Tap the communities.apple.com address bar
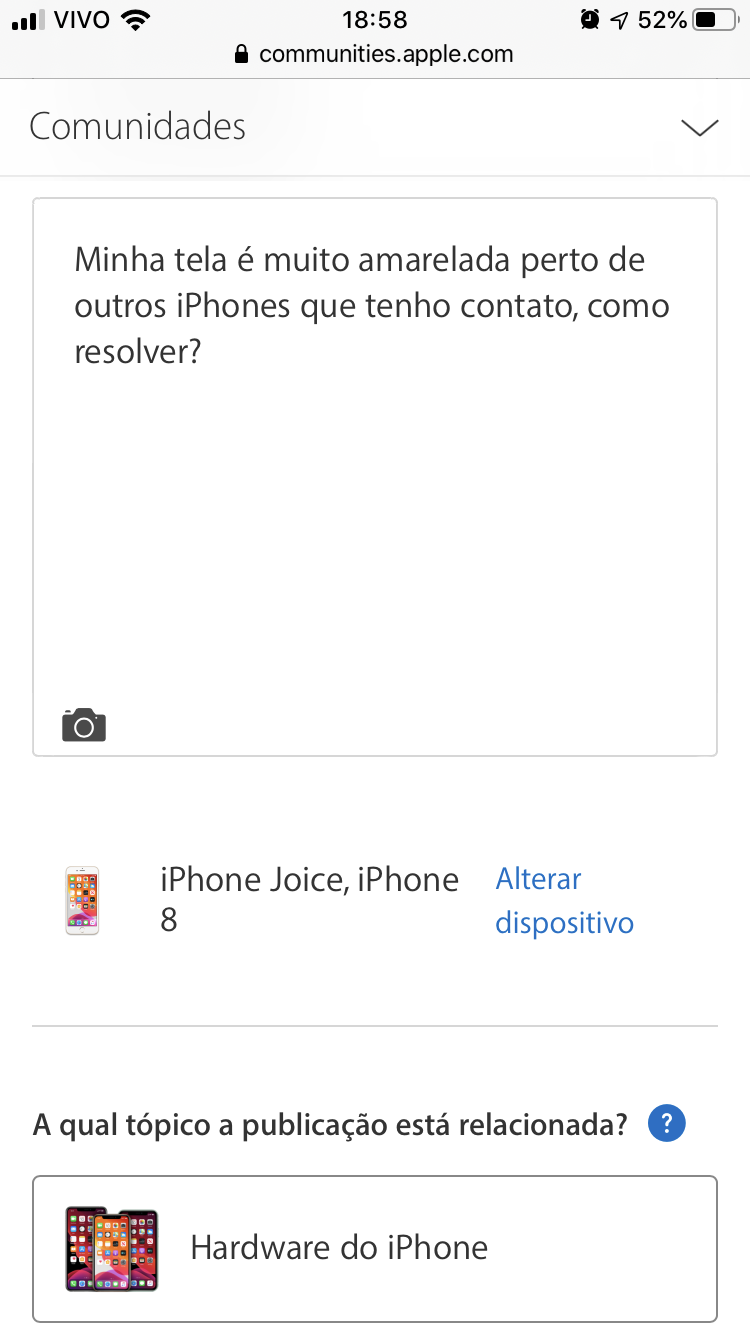The height and width of the screenshot is (1334, 750). click(374, 54)
